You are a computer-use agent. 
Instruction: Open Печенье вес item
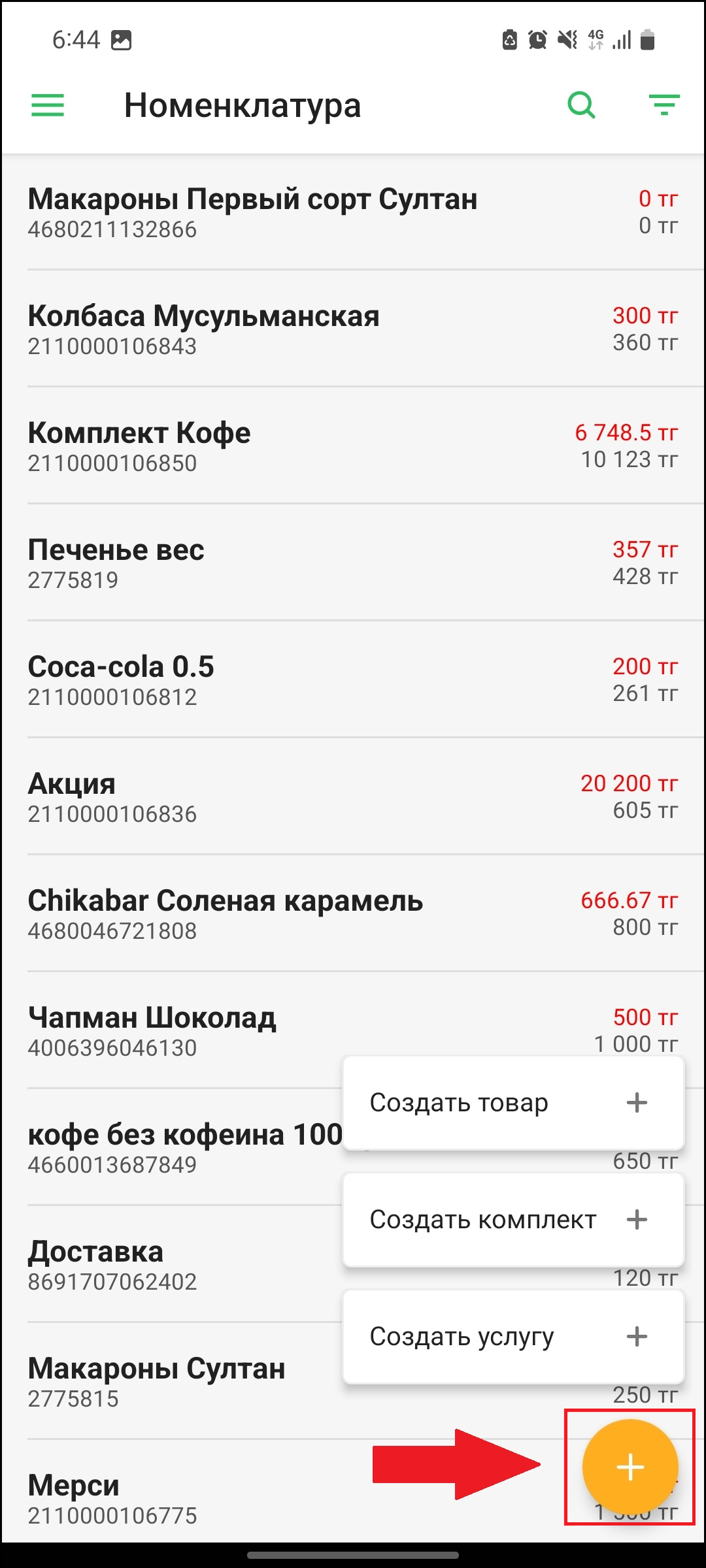pos(116,563)
